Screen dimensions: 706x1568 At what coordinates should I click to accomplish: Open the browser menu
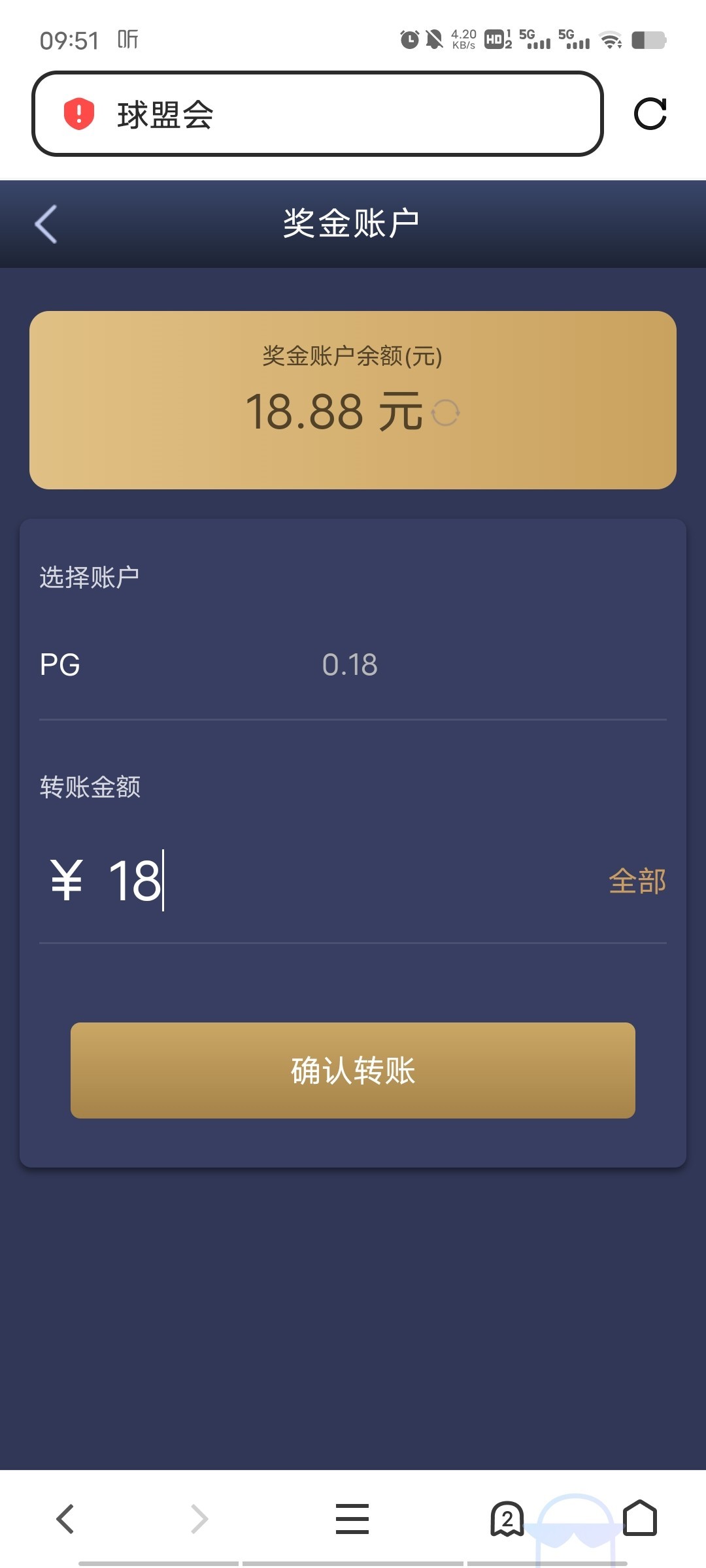352,1518
